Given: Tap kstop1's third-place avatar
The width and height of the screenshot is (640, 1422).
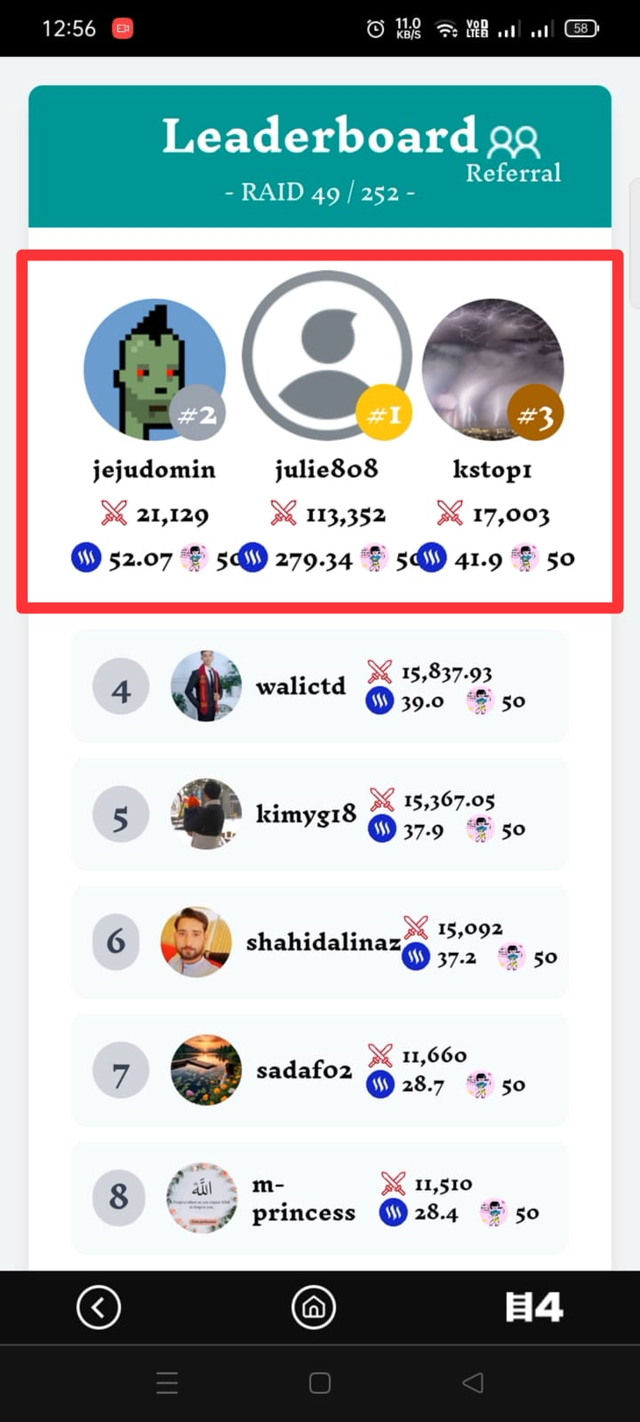Looking at the screenshot, I should [x=493, y=368].
